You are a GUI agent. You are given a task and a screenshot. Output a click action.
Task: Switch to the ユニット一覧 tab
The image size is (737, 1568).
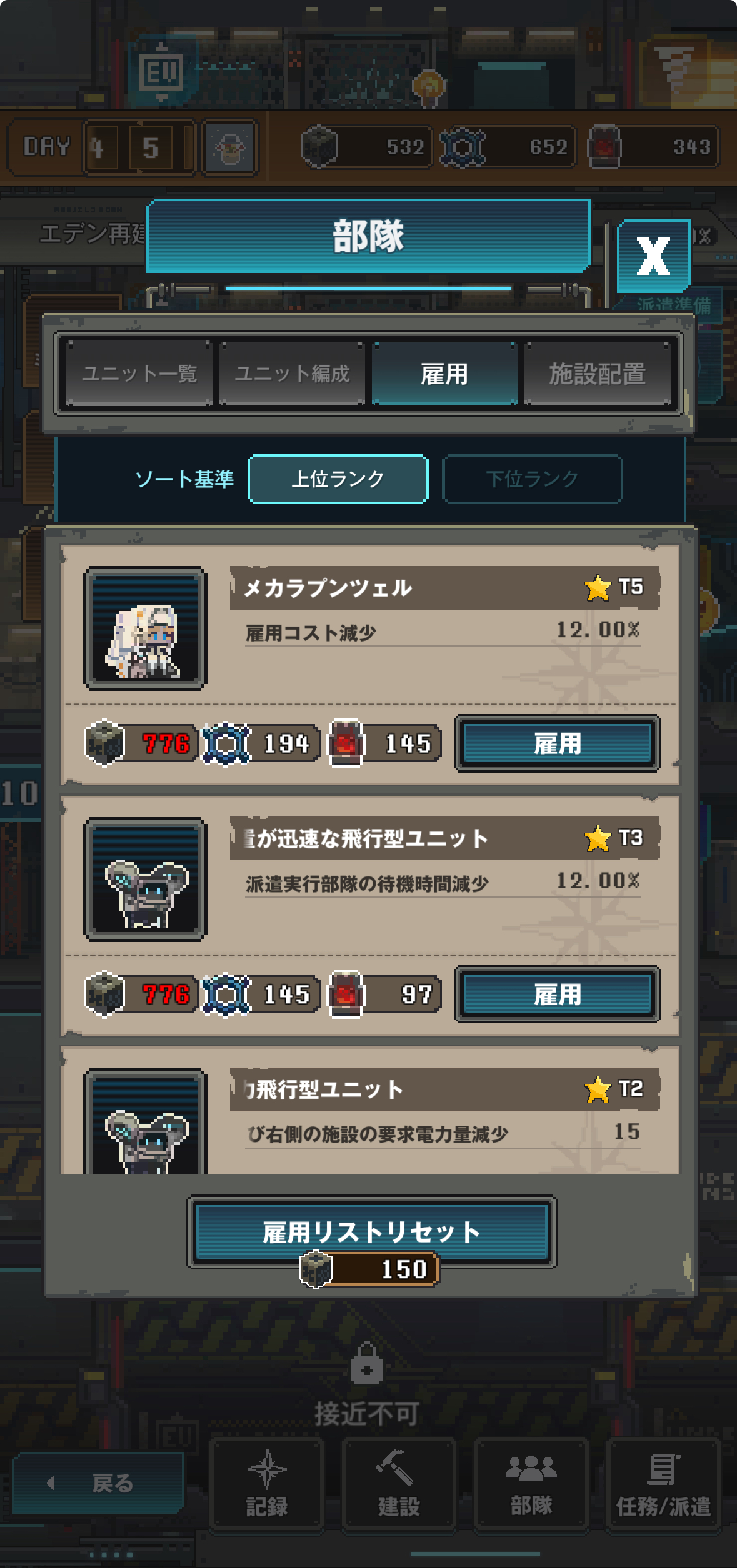139,374
